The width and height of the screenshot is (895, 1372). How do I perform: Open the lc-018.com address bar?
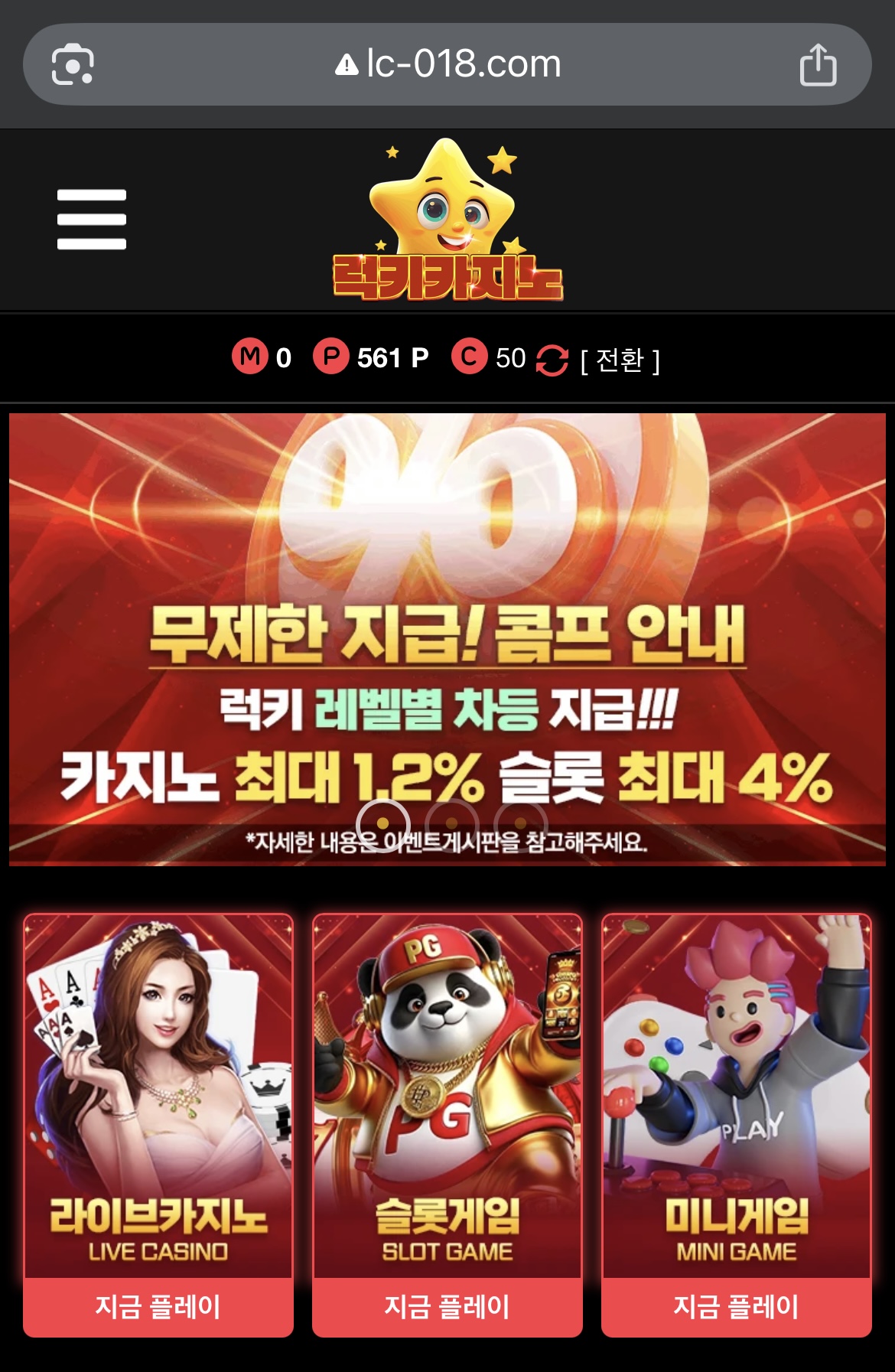click(x=448, y=64)
